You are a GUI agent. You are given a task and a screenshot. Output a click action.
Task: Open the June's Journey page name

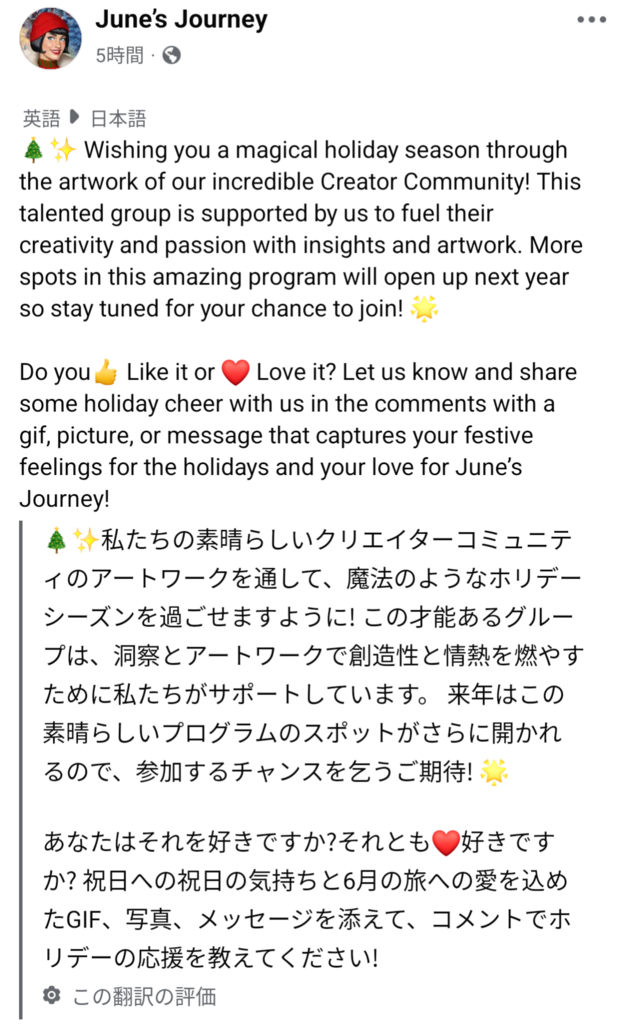tap(181, 20)
